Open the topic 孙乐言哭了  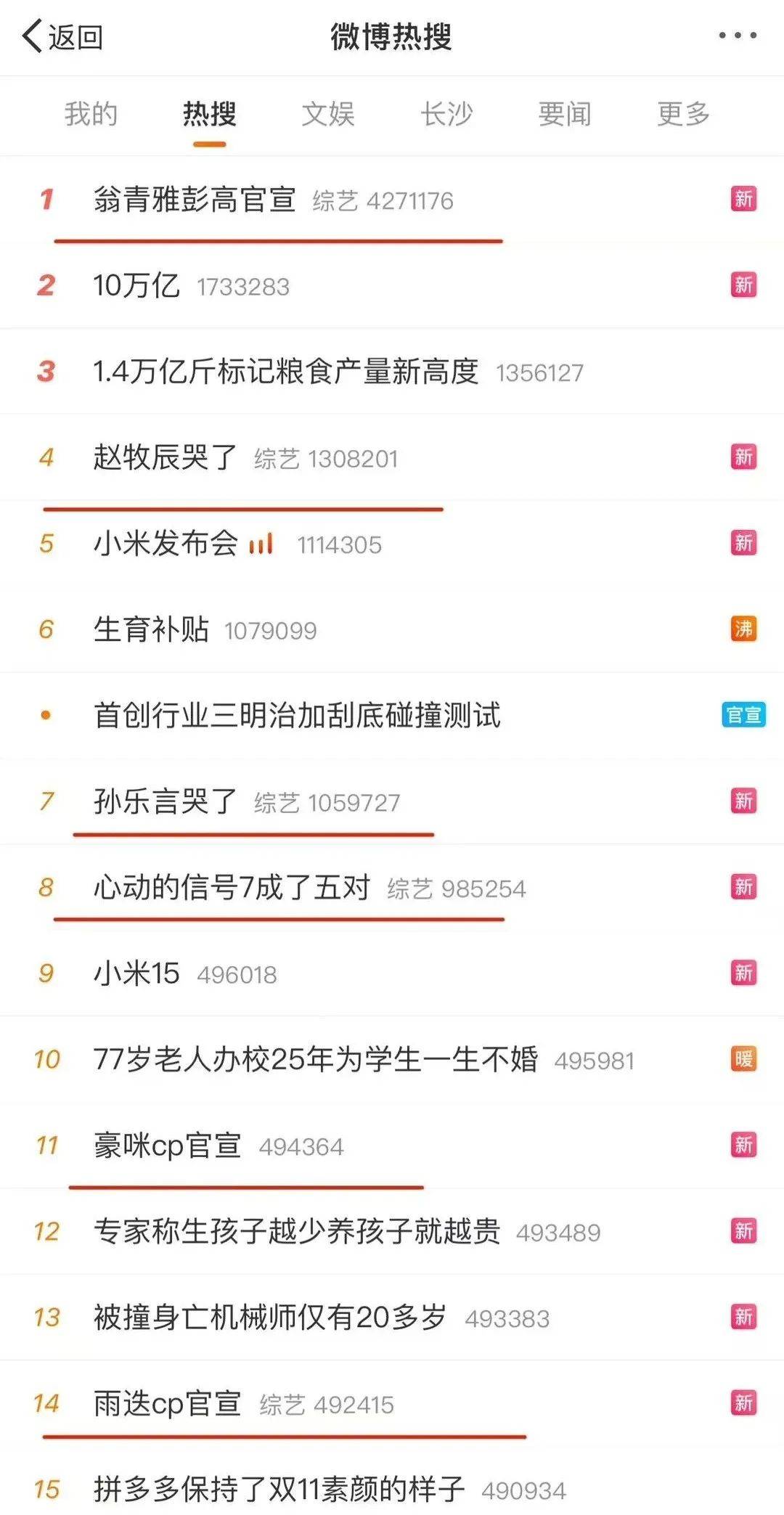pos(166,801)
